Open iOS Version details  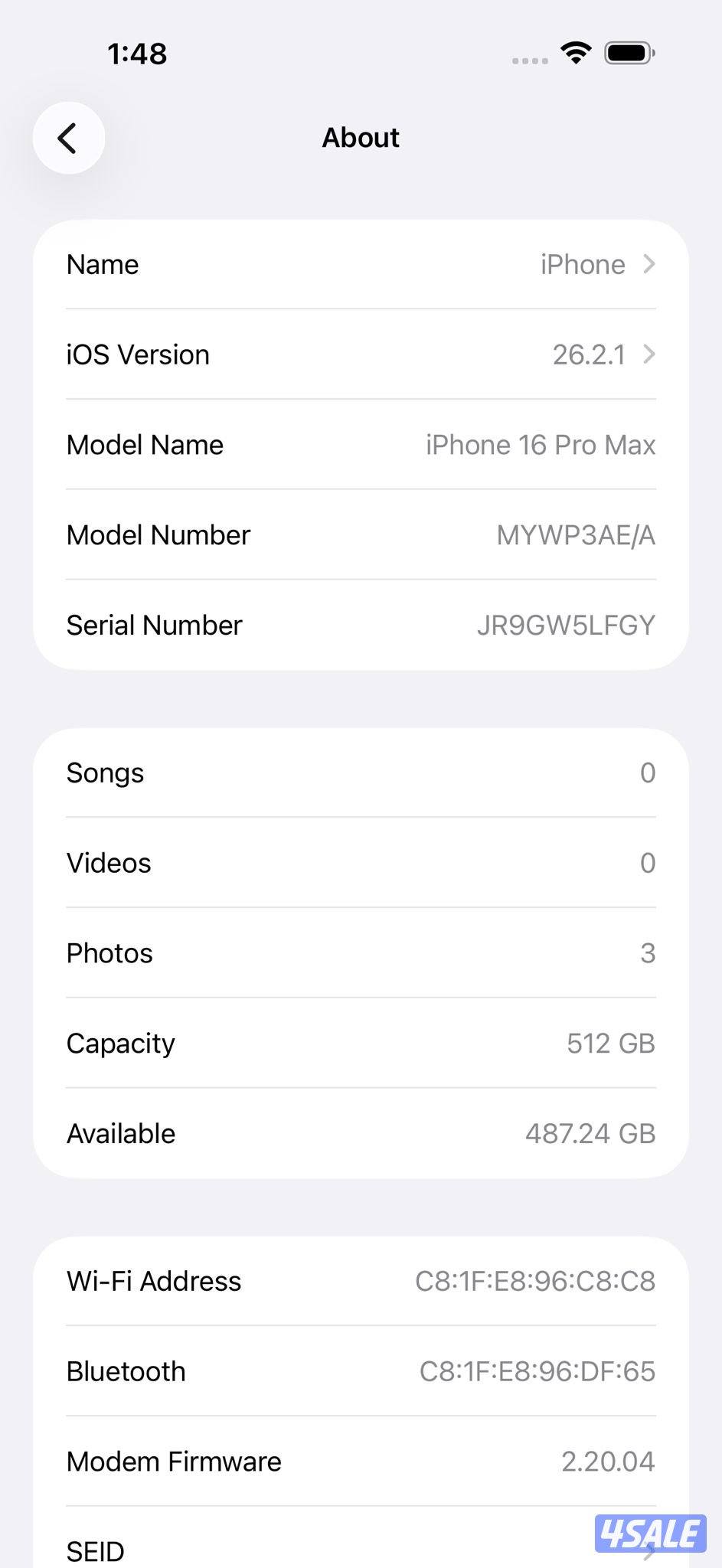pos(361,355)
